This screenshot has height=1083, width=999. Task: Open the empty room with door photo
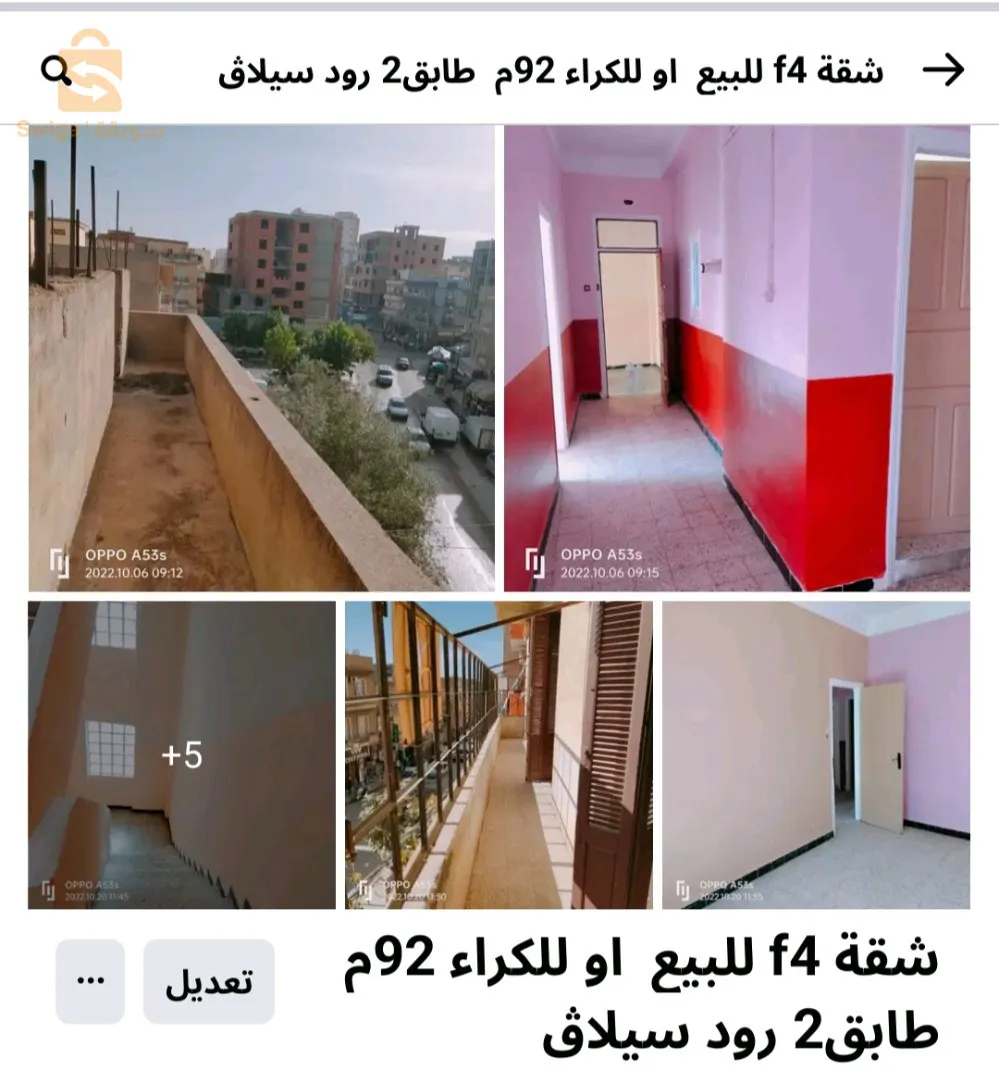(x=816, y=755)
